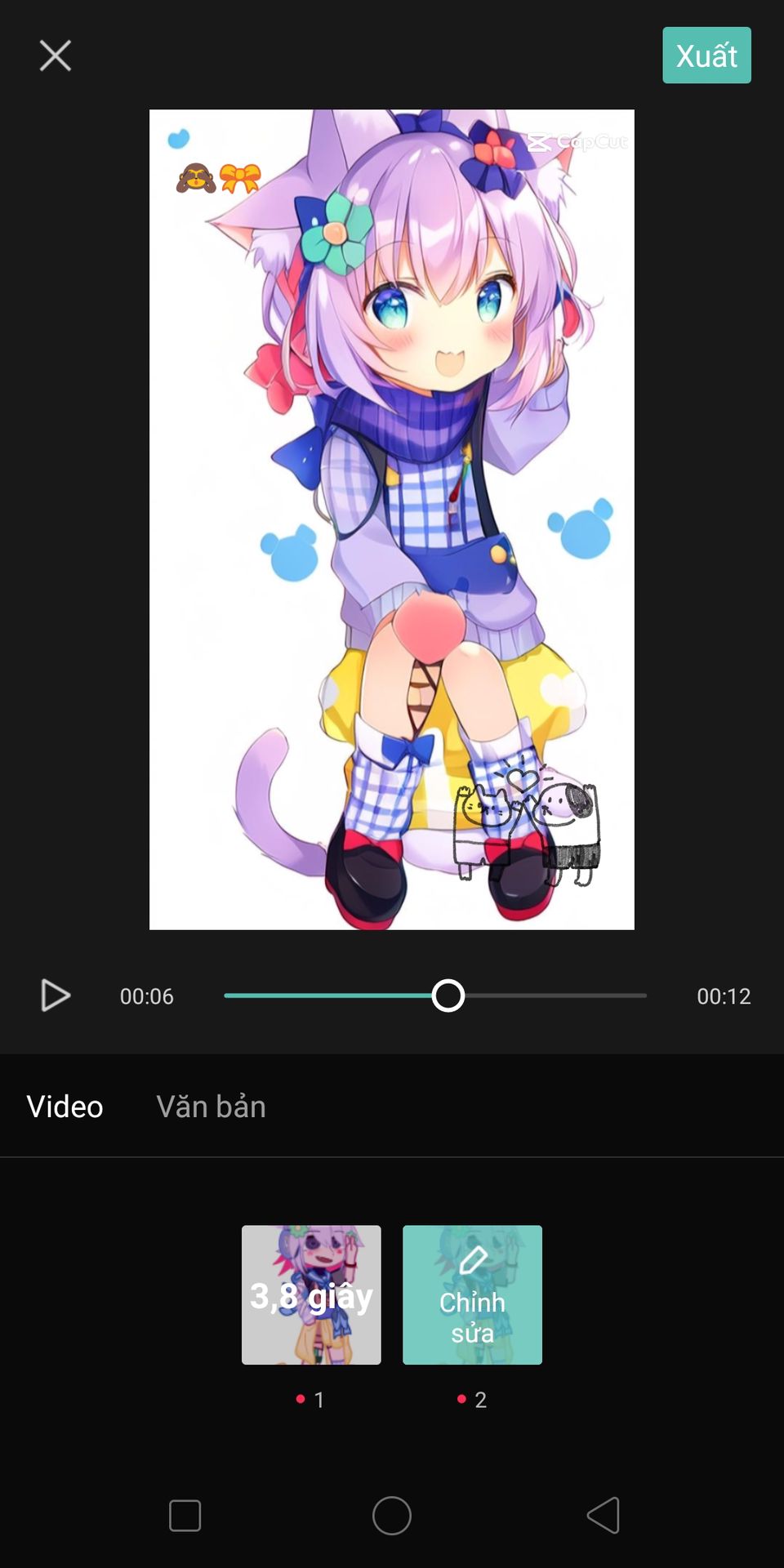Go back with system back button
The height and width of the screenshot is (1568, 784).
click(x=603, y=1516)
